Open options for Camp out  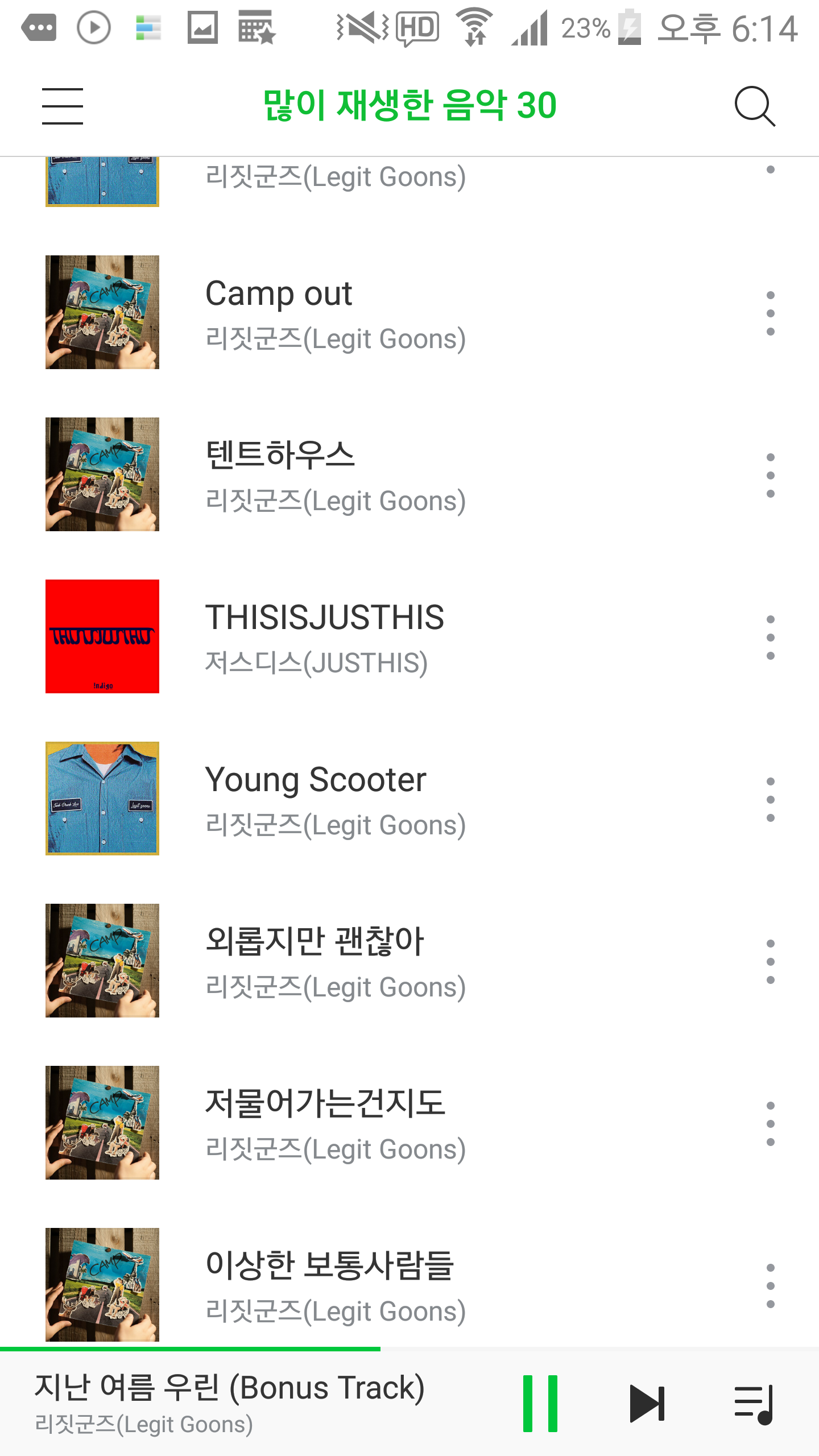(x=770, y=313)
